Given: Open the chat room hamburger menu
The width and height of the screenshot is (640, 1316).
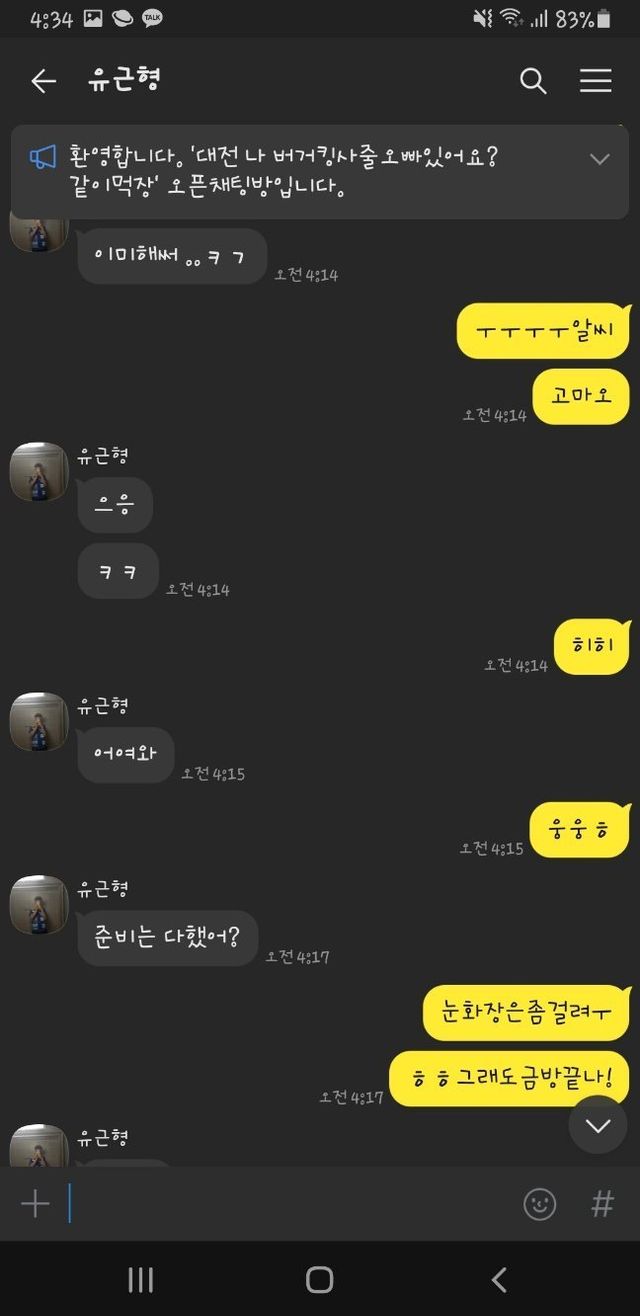Looking at the screenshot, I should (595, 81).
